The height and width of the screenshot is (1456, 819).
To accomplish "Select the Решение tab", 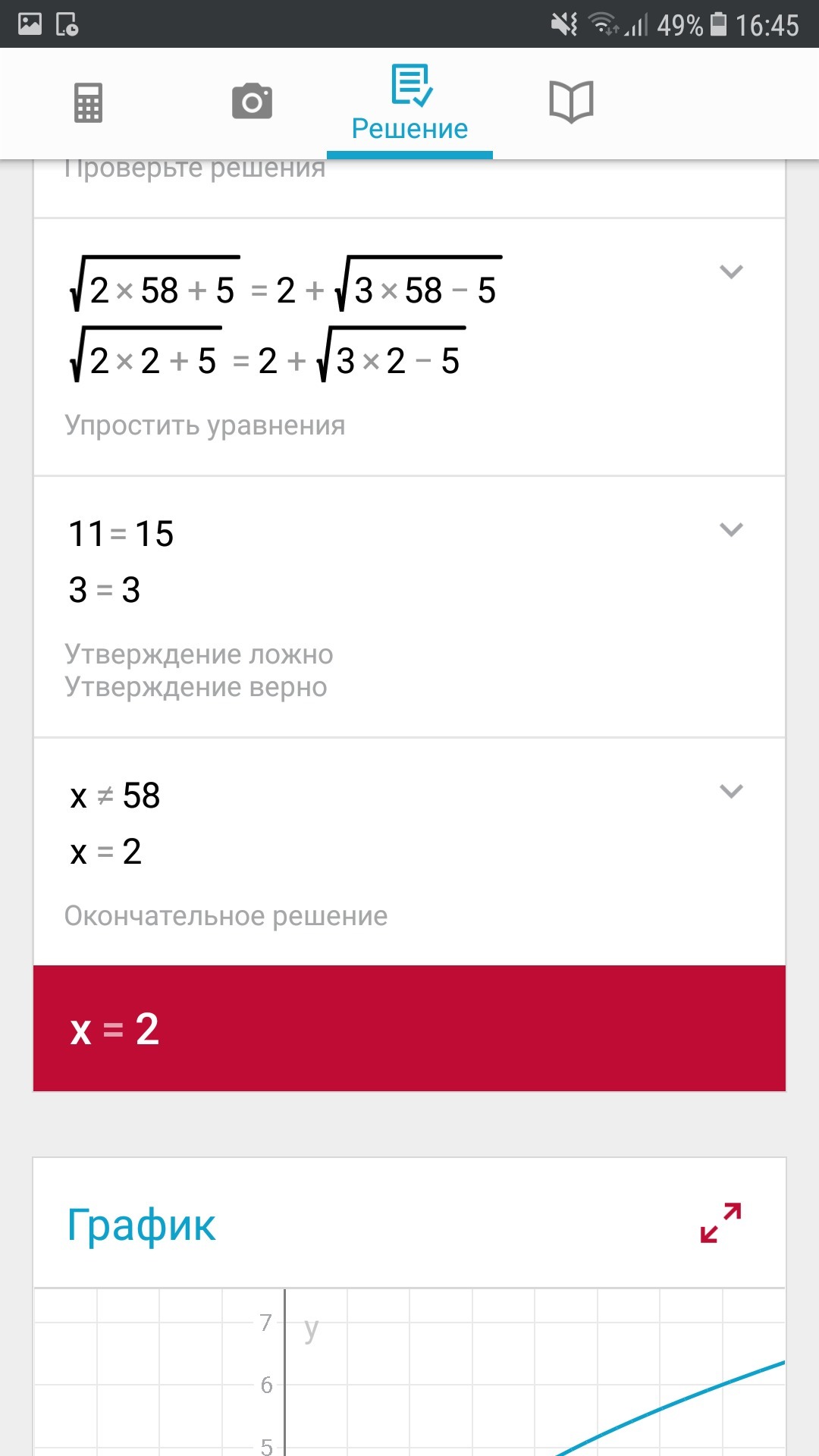I will 409,105.
